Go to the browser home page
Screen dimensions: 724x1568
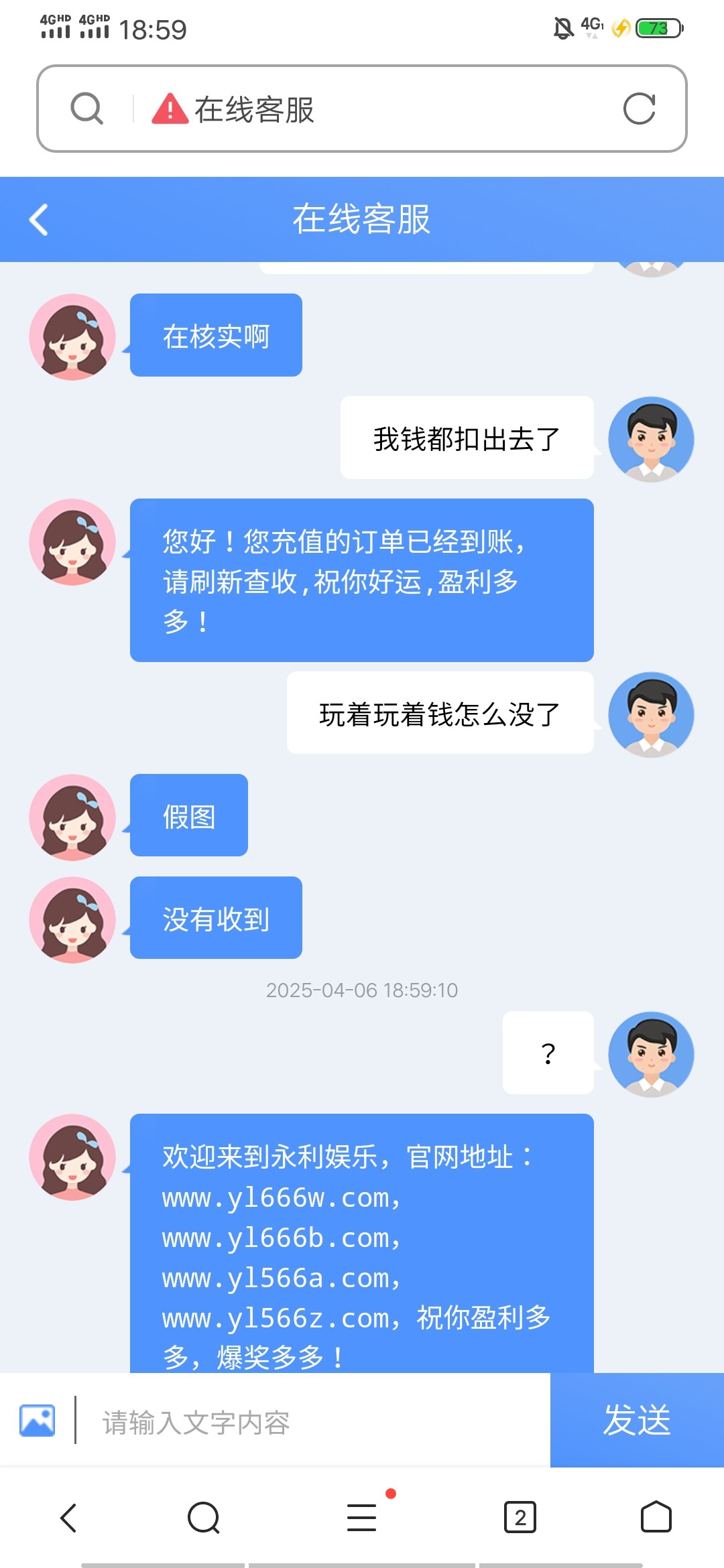click(656, 1516)
